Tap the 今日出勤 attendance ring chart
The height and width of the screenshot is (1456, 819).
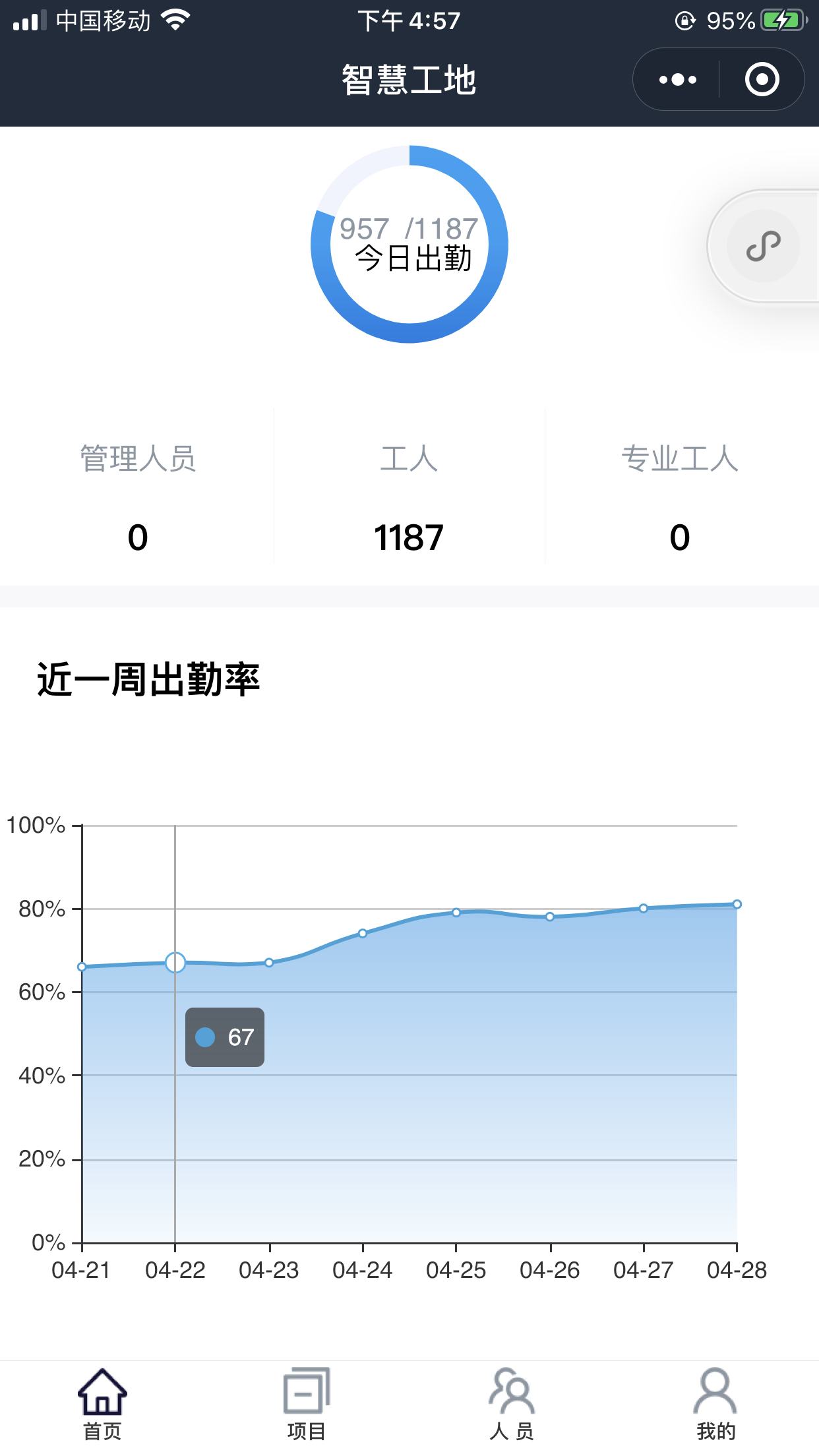point(409,244)
